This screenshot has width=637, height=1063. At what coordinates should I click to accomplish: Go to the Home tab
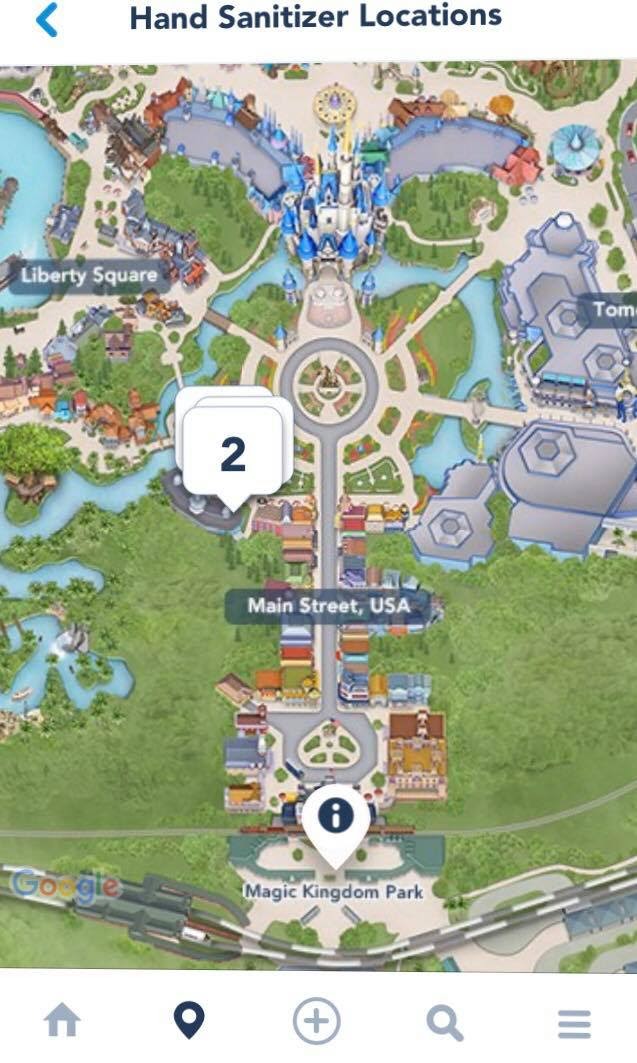tap(62, 1022)
